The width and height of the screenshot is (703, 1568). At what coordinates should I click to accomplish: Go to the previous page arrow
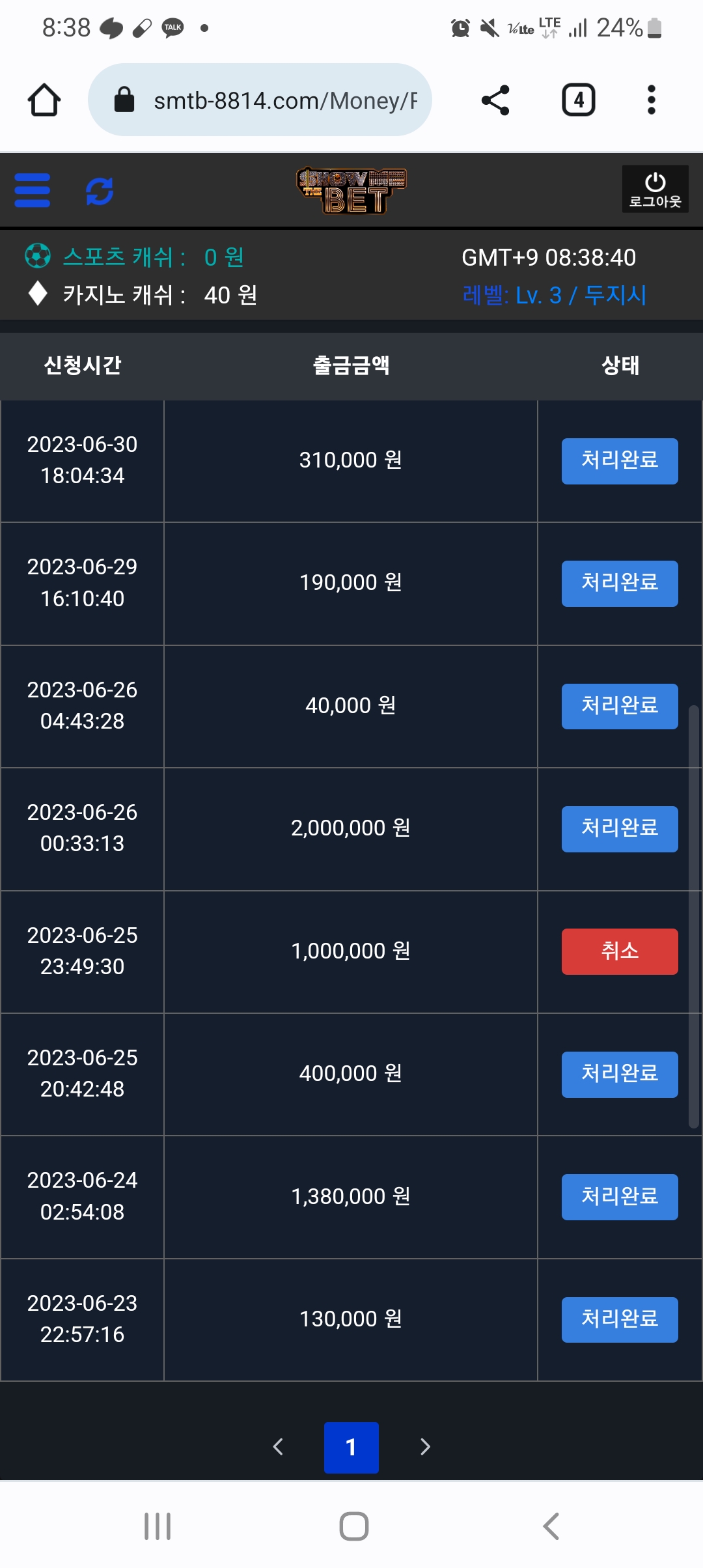tap(278, 1447)
